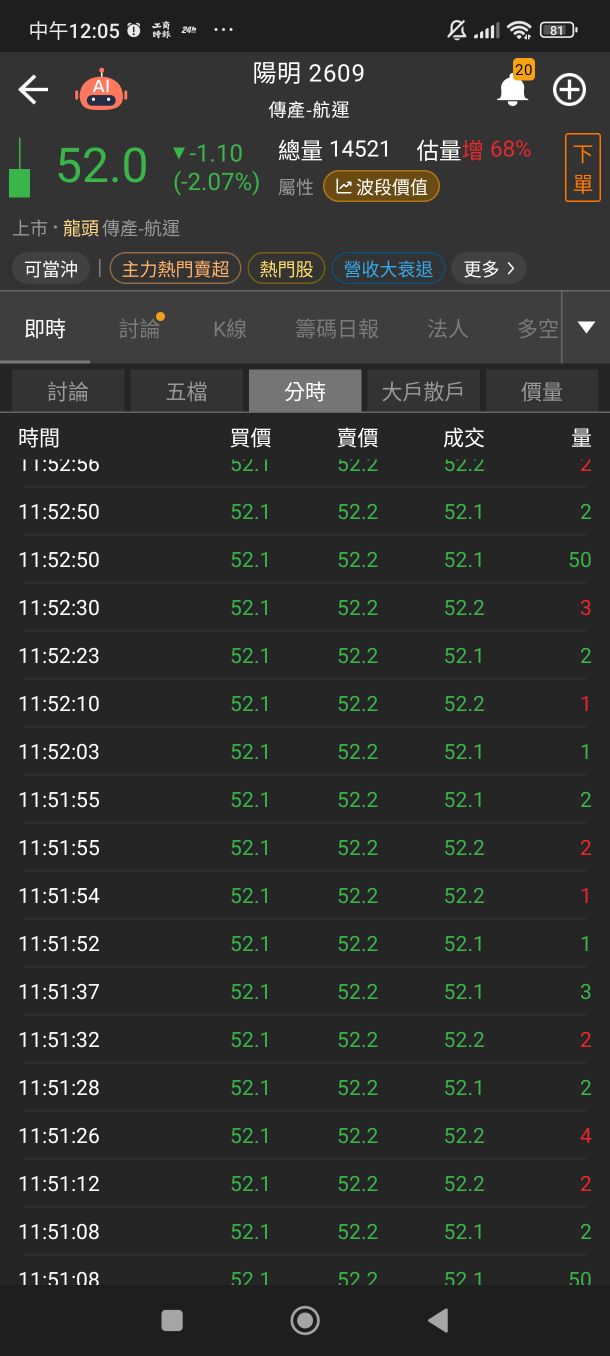The image size is (610, 1356).
Task: Switch to the 籌碼日報 tab
Action: click(x=337, y=328)
